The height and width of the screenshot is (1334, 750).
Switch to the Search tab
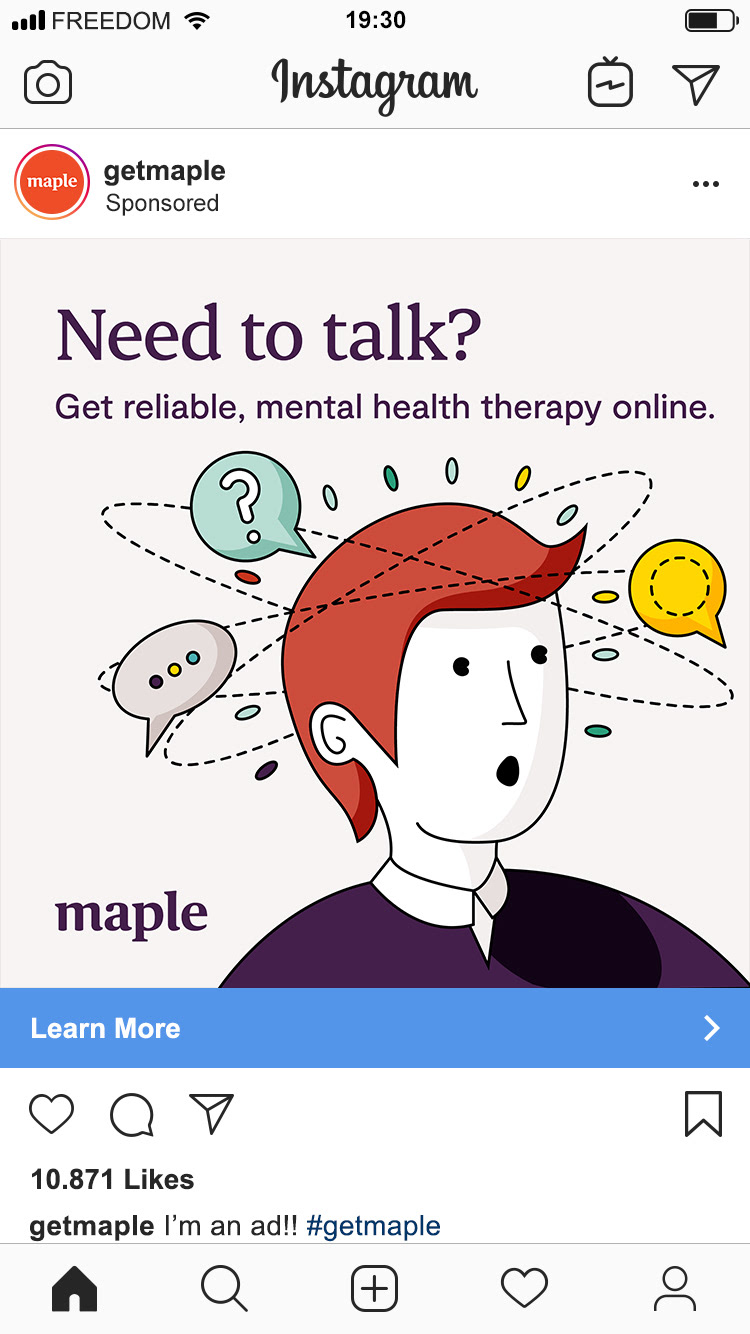click(x=224, y=1288)
